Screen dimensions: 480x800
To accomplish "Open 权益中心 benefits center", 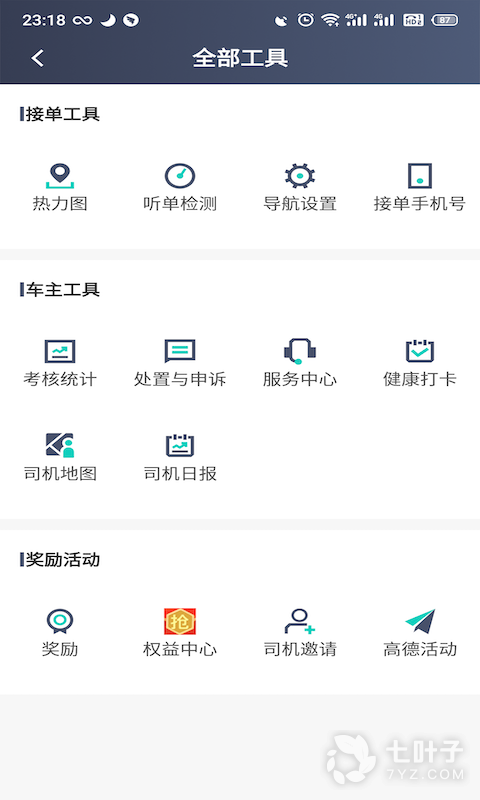I will click(x=180, y=633).
